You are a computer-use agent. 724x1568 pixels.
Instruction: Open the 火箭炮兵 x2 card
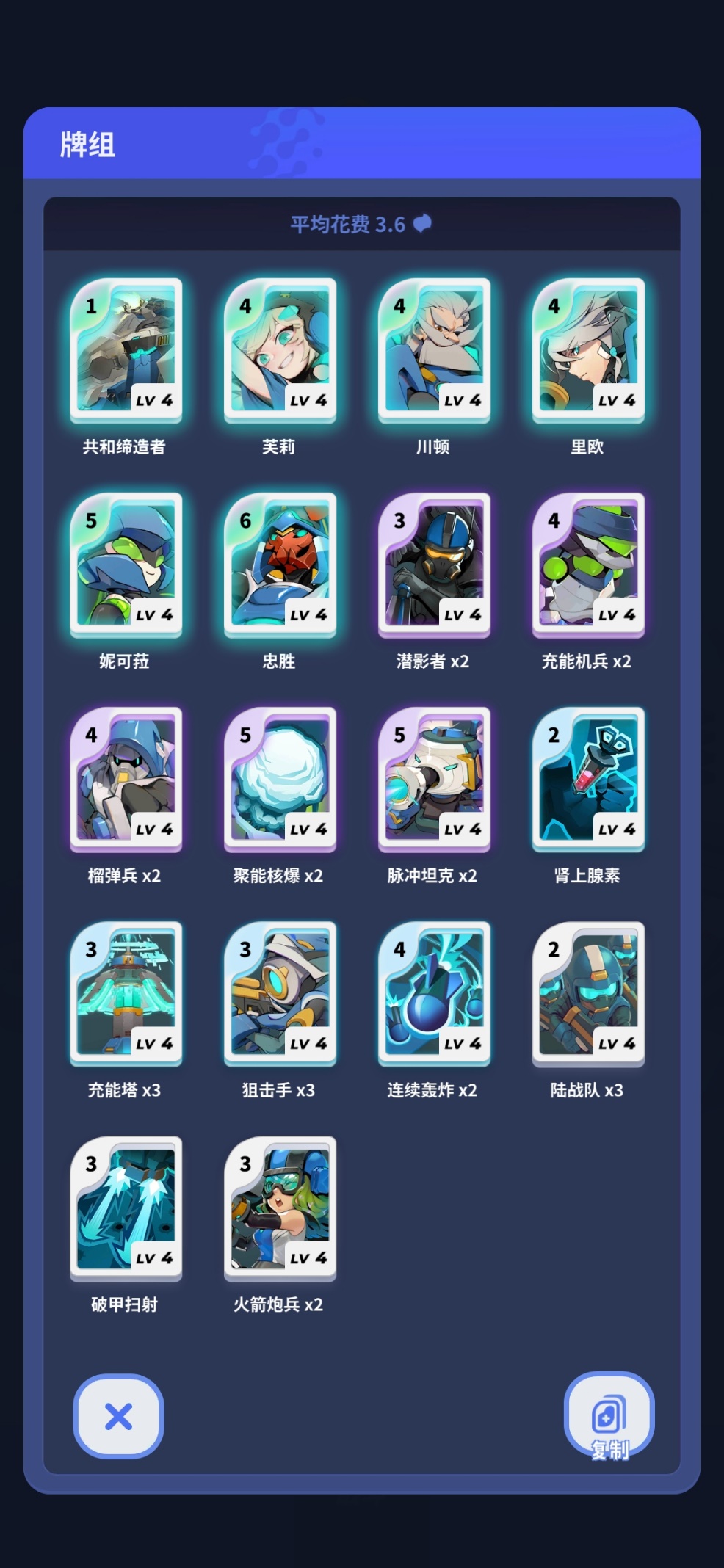[280, 1208]
